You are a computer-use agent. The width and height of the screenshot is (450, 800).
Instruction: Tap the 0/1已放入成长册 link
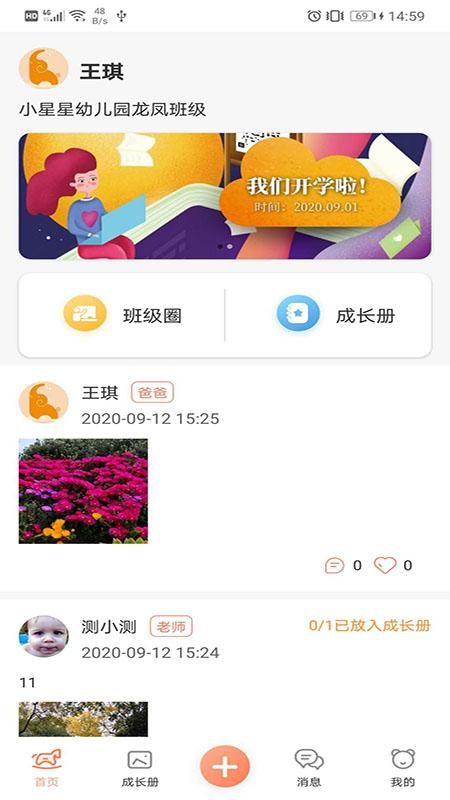[x=370, y=625]
